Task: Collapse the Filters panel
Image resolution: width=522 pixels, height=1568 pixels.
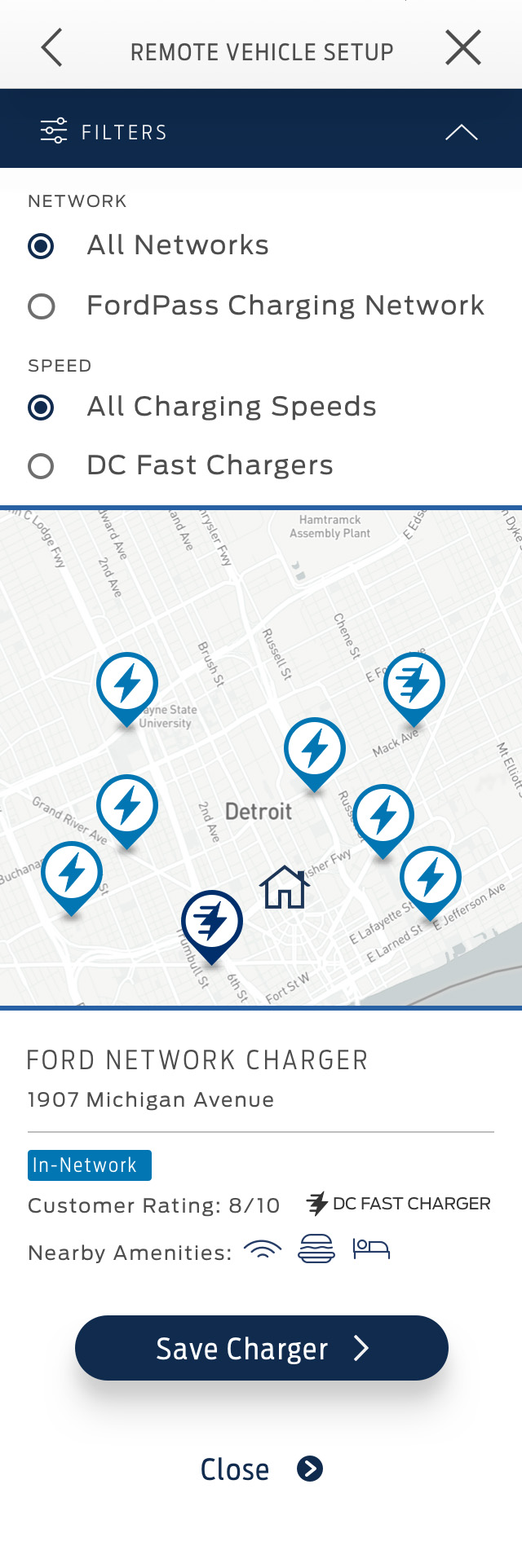Action: click(461, 132)
